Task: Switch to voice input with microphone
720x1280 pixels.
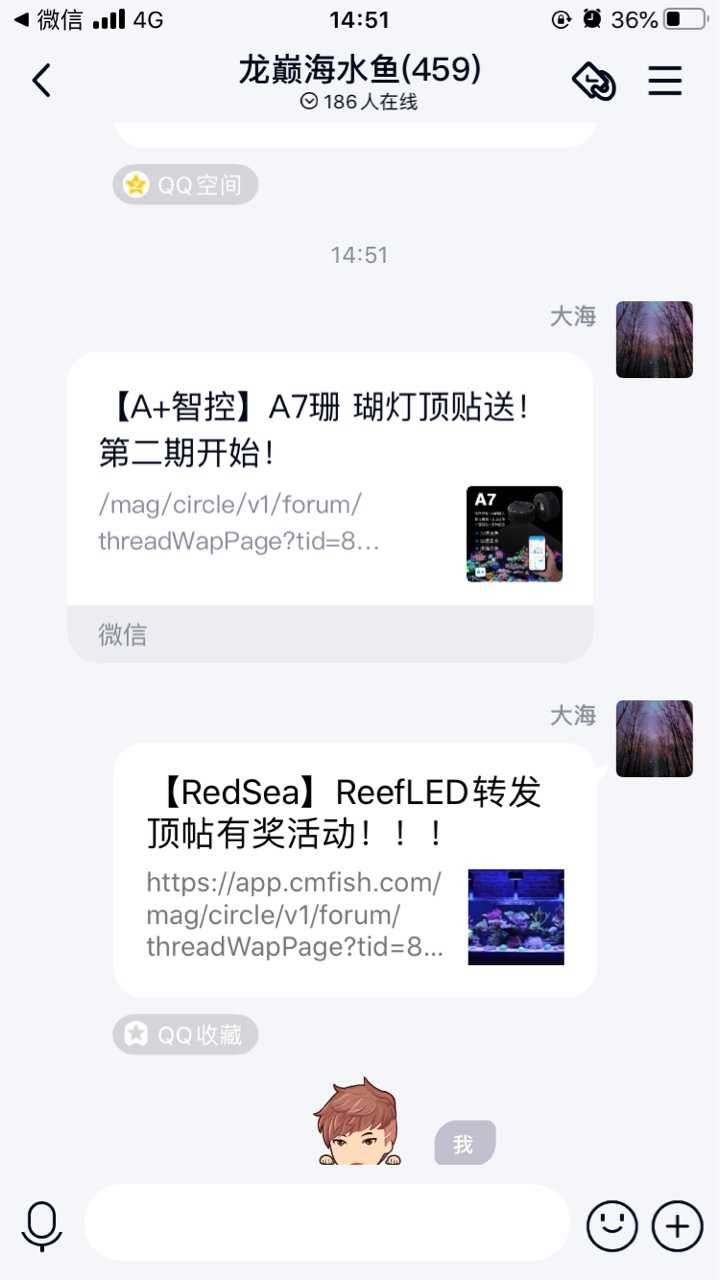Action: click(x=42, y=1225)
